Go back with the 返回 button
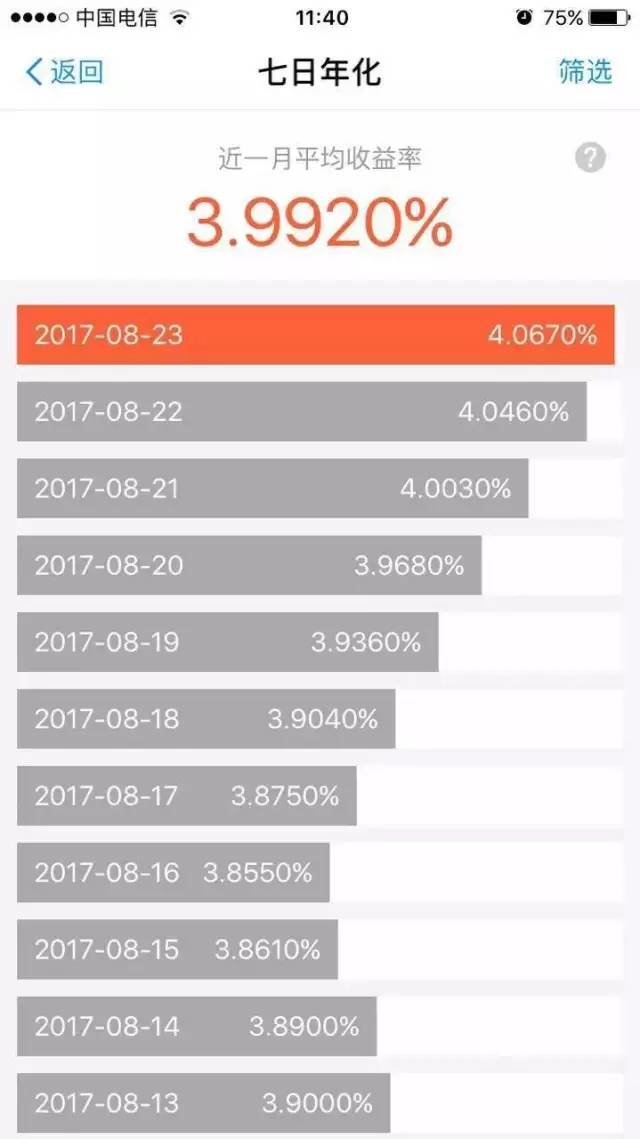This screenshot has width=640, height=1139. (x=64, y=72)
